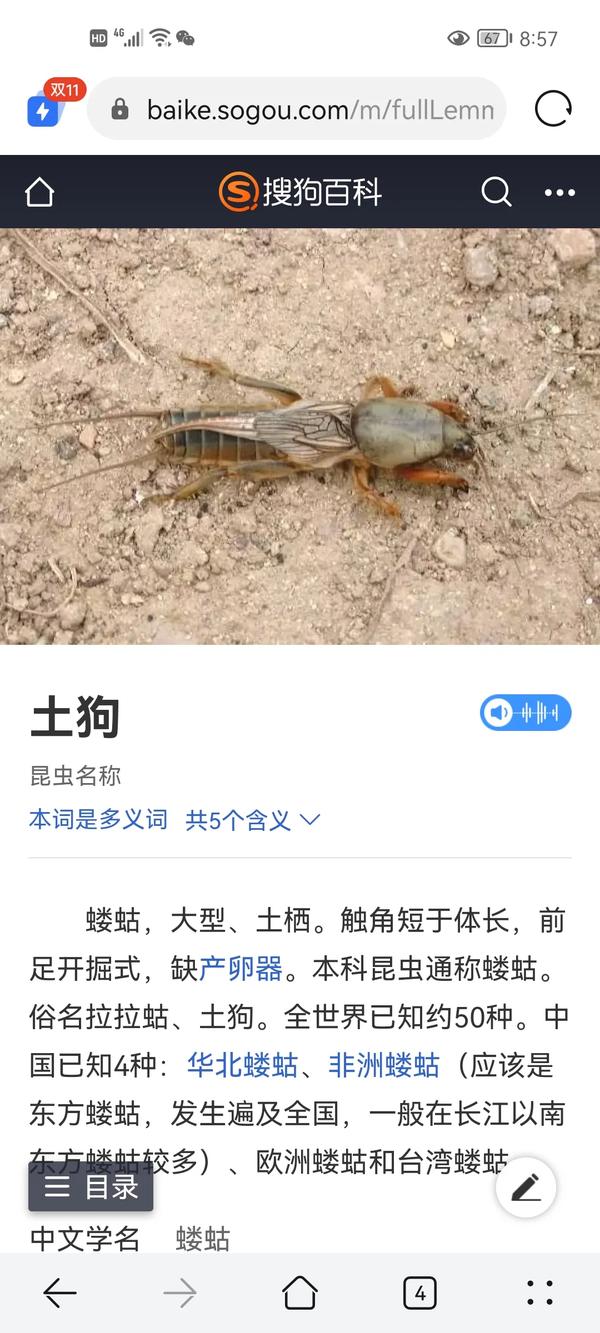Reload the current page
The height and width of the screenshot is (1333, 600).
(x=553, y=108)
